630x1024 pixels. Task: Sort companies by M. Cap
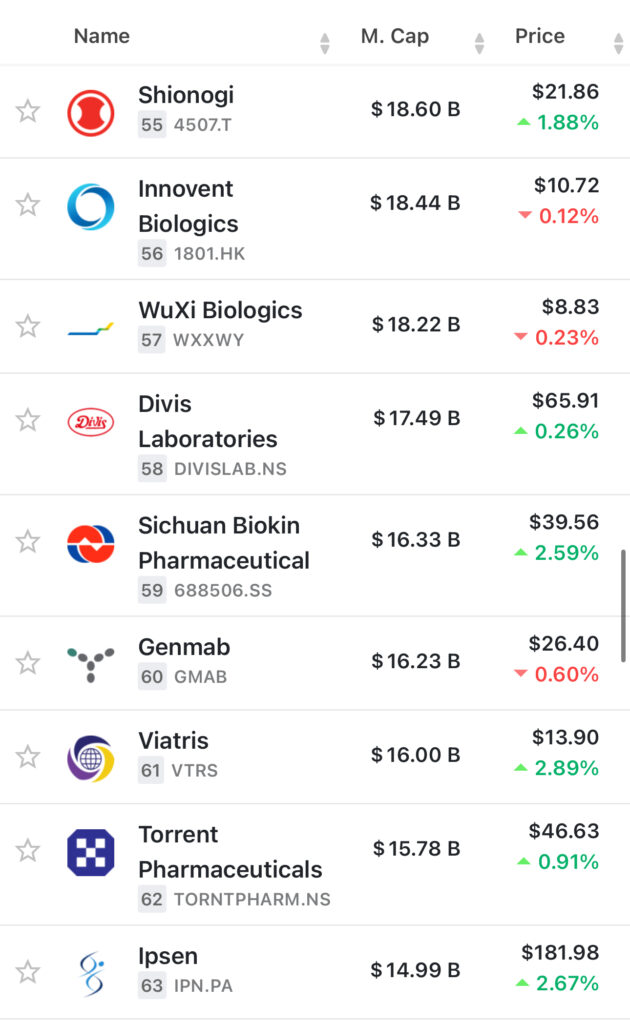tap(395, 37)
